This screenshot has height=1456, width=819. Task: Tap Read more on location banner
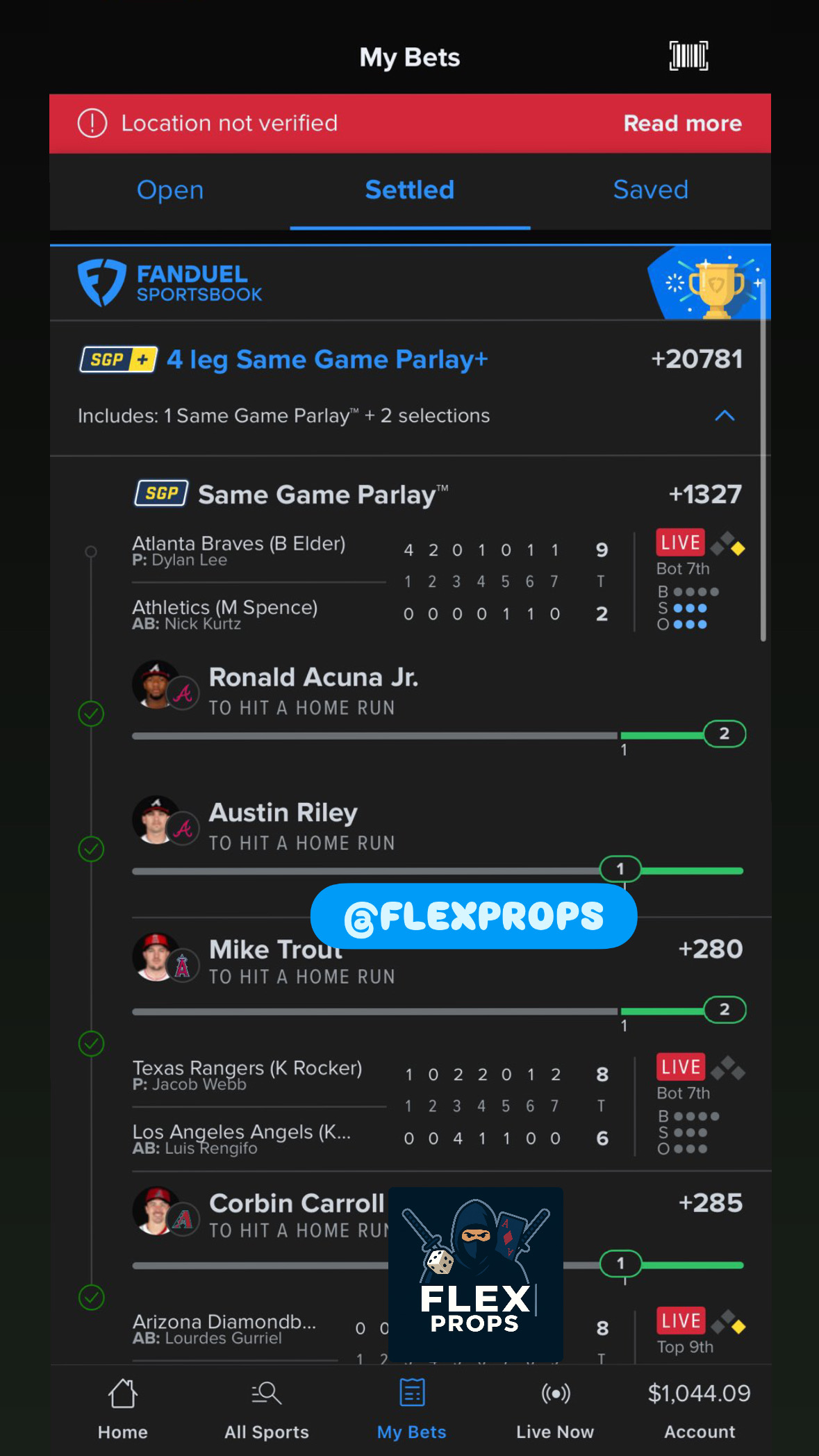click(x=682, y=124)
